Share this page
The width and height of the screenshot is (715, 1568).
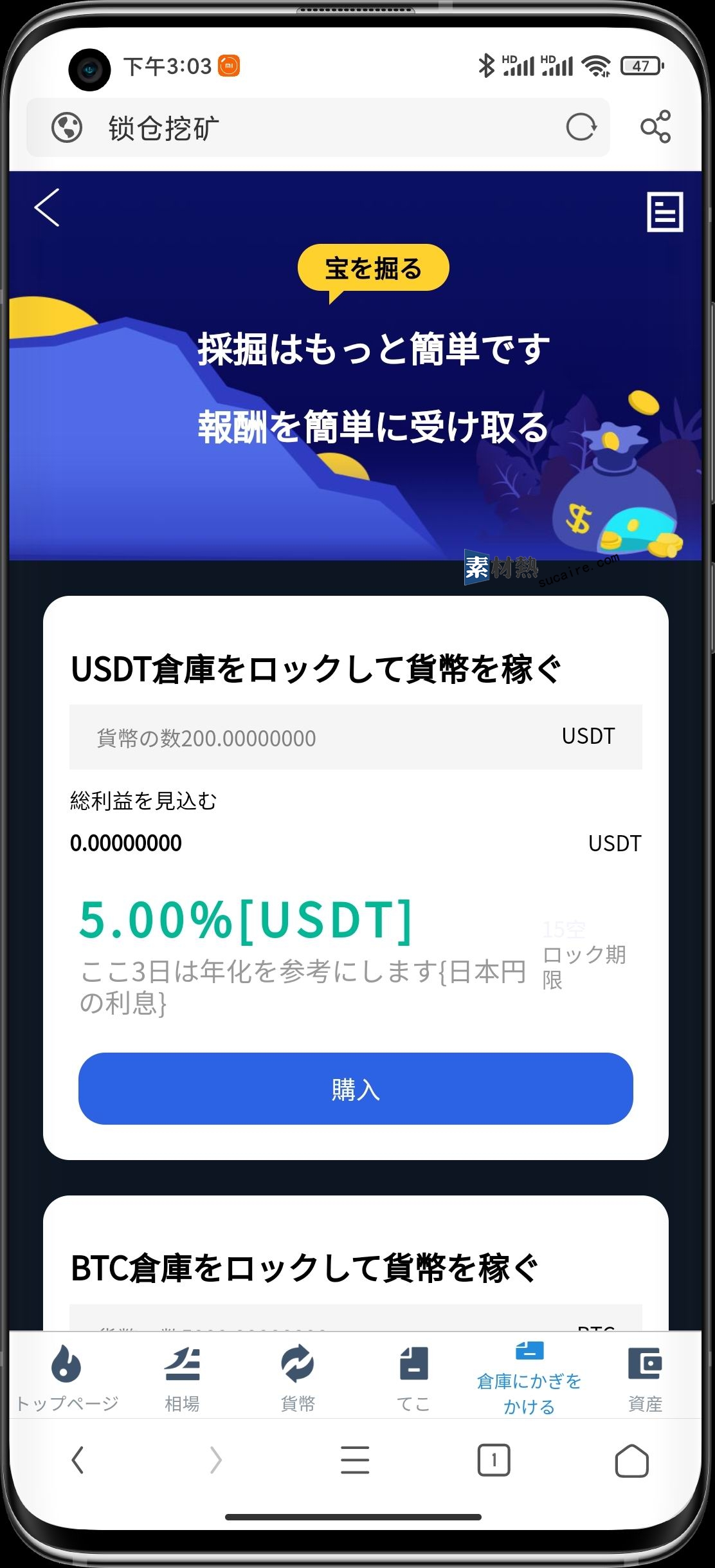click(655, 127)
